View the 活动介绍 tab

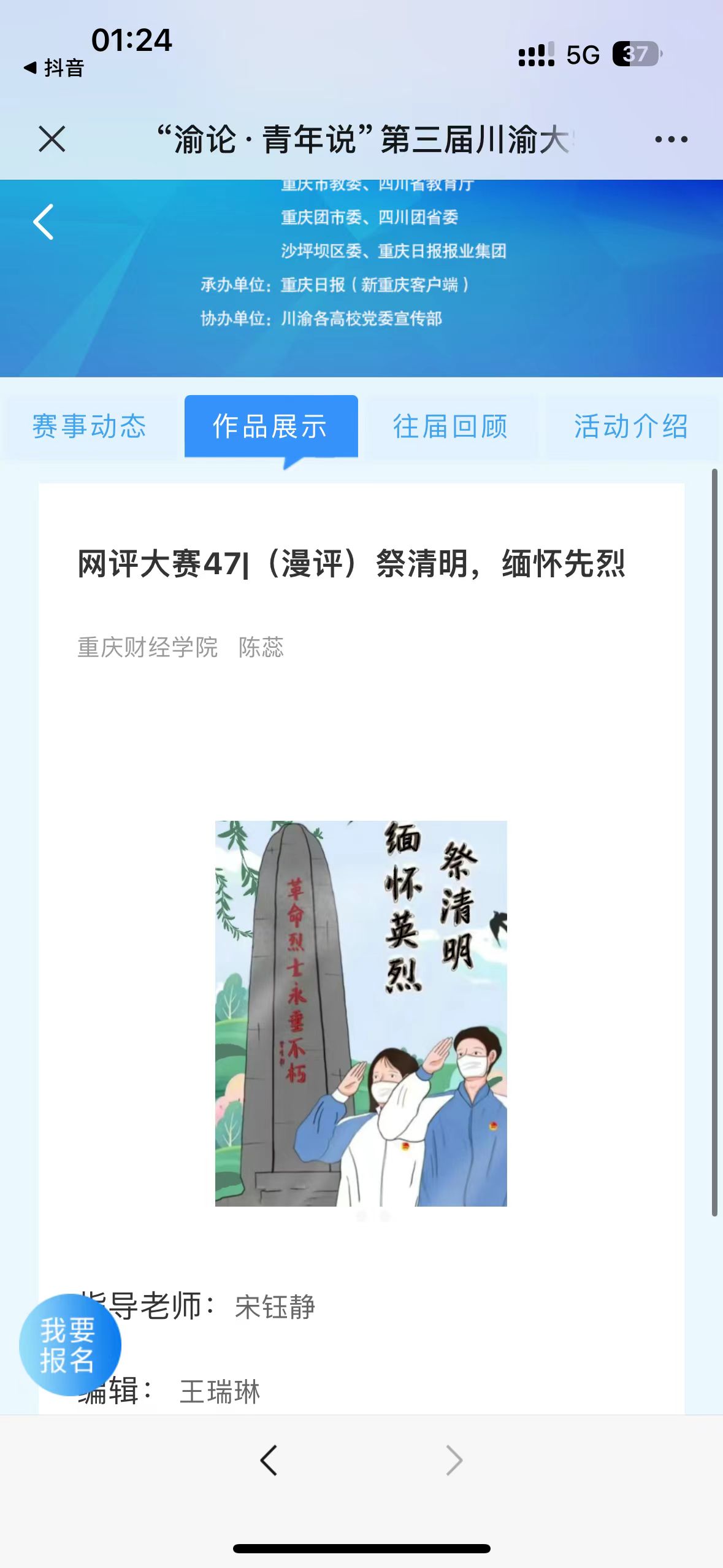(x=631, y=426)
